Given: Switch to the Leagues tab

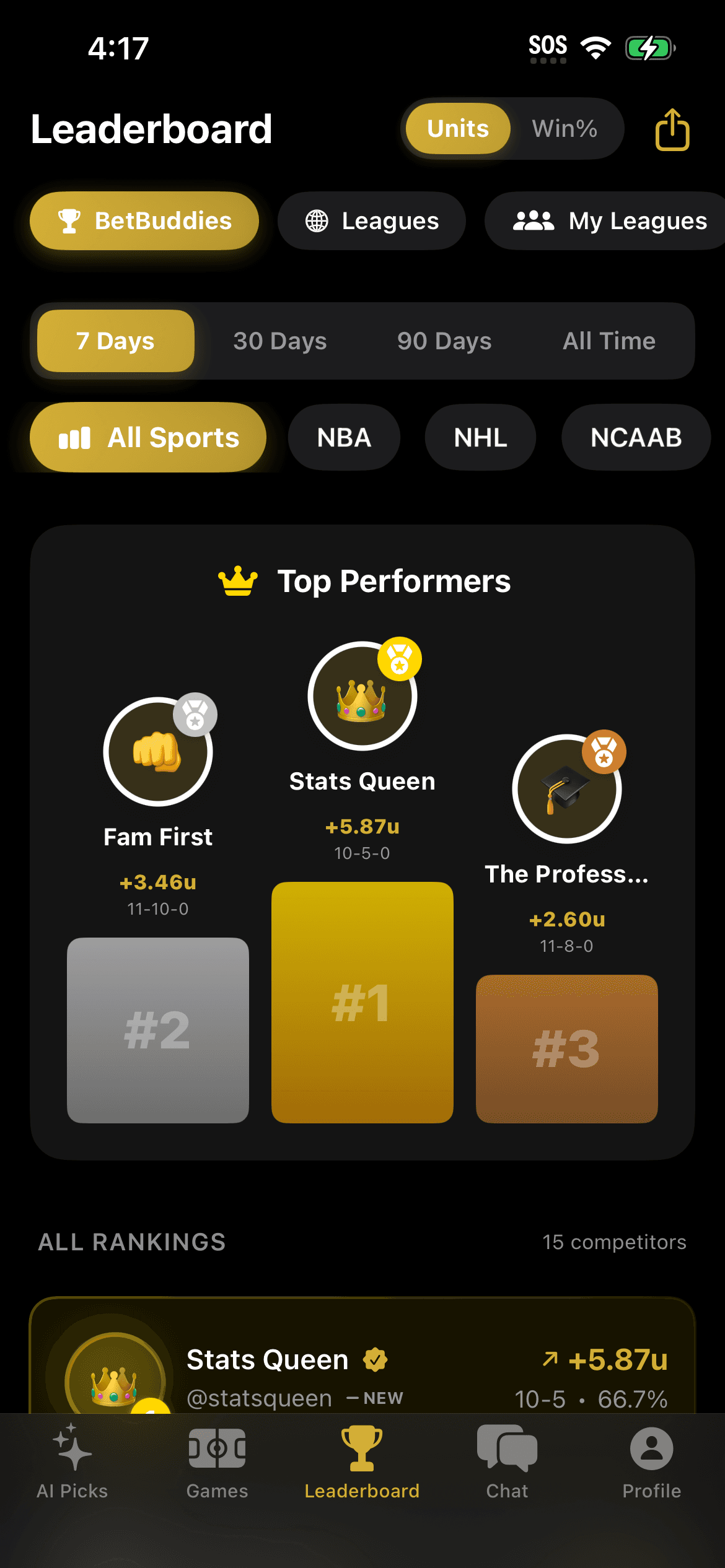Looking at the screenshot, I should (371, 220).
